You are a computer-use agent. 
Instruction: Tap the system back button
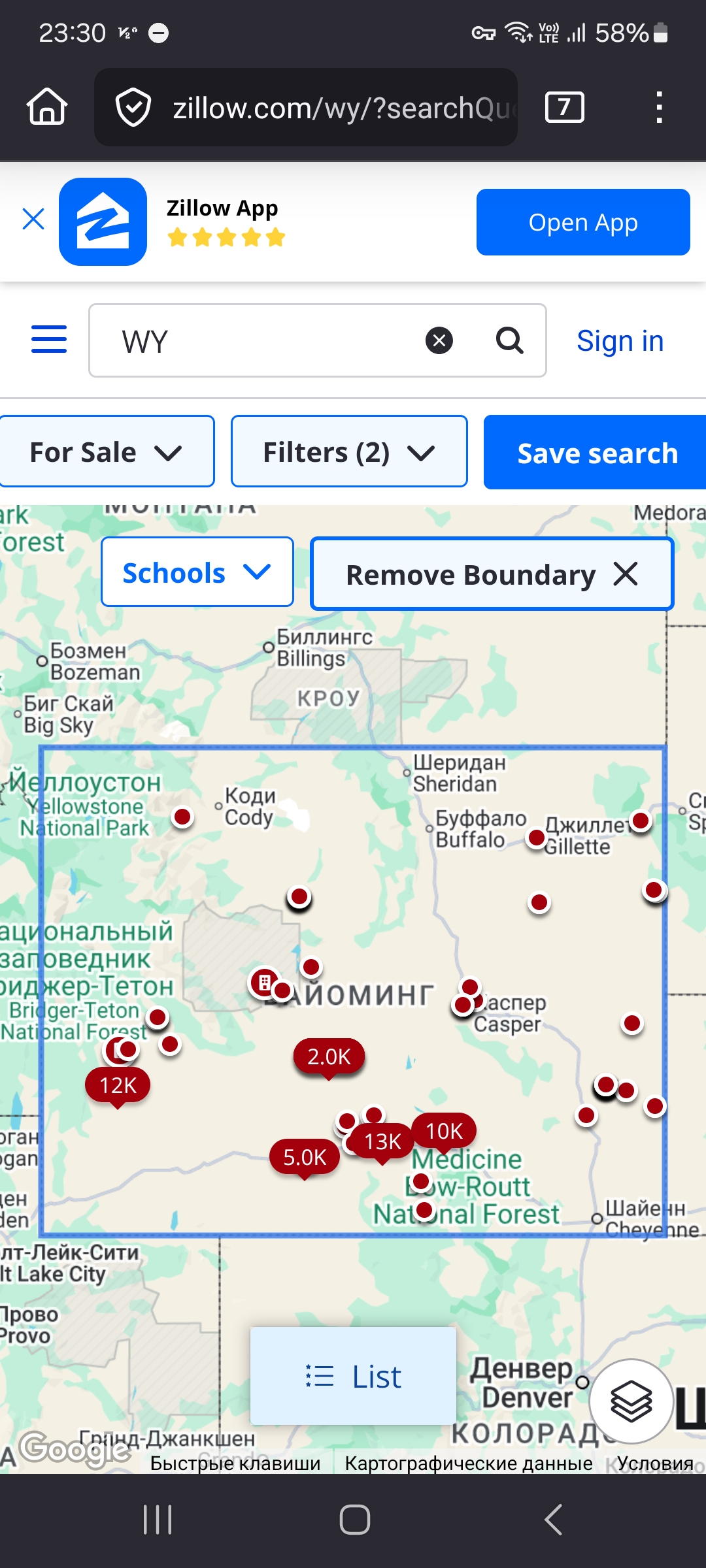(553, 1520)
